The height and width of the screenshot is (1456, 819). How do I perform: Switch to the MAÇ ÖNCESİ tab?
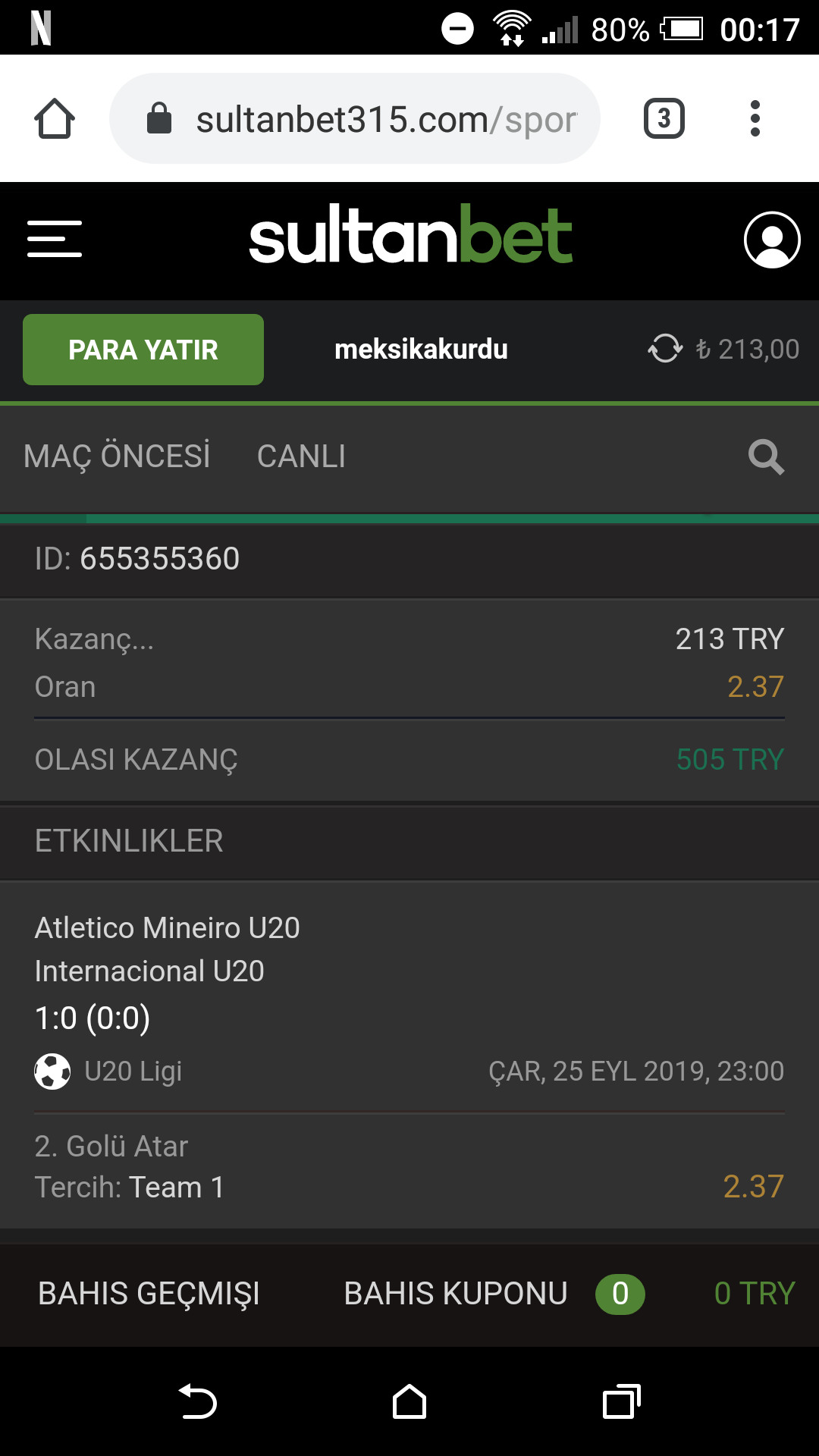(x=117, y=457)
